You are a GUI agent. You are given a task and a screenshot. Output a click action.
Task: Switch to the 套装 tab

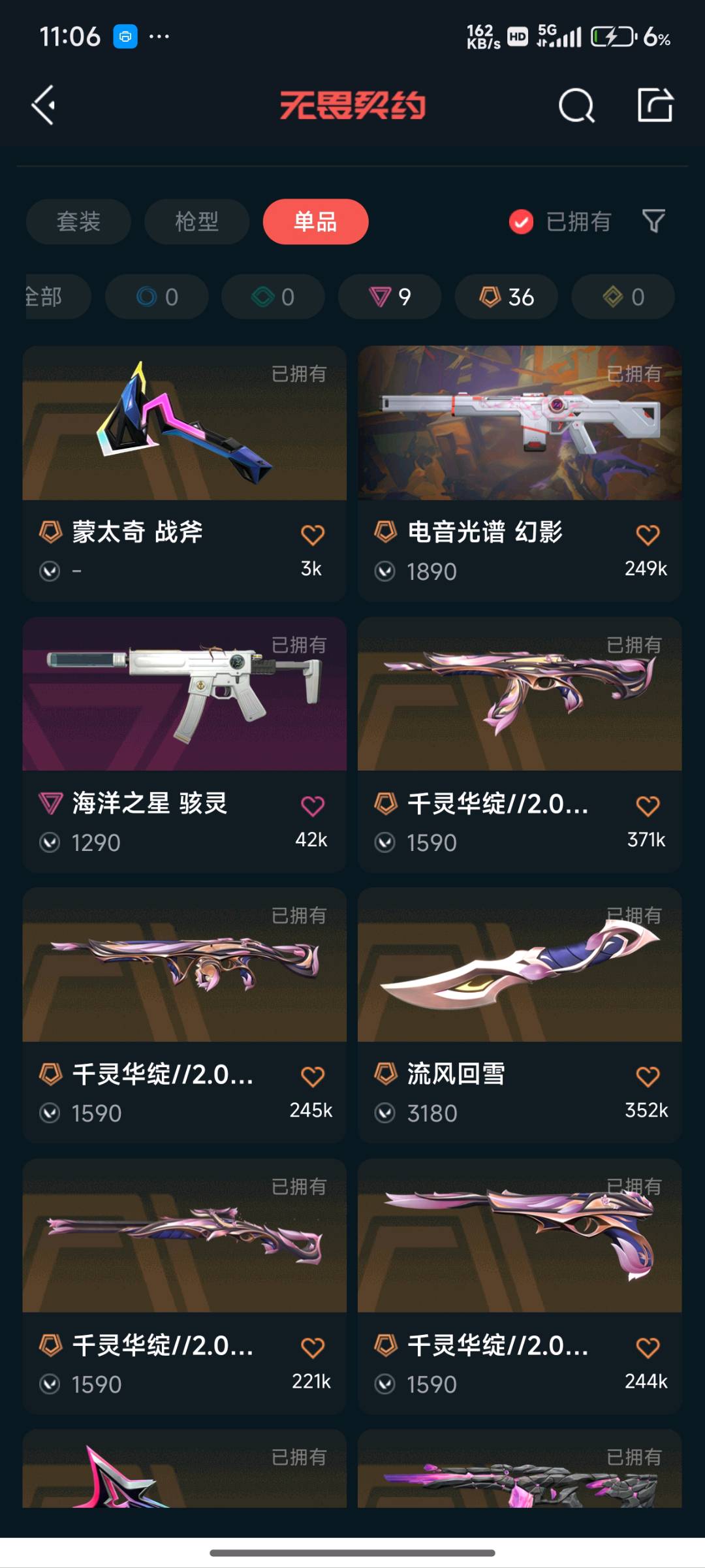pyautogui.click(x=78, y=221)
